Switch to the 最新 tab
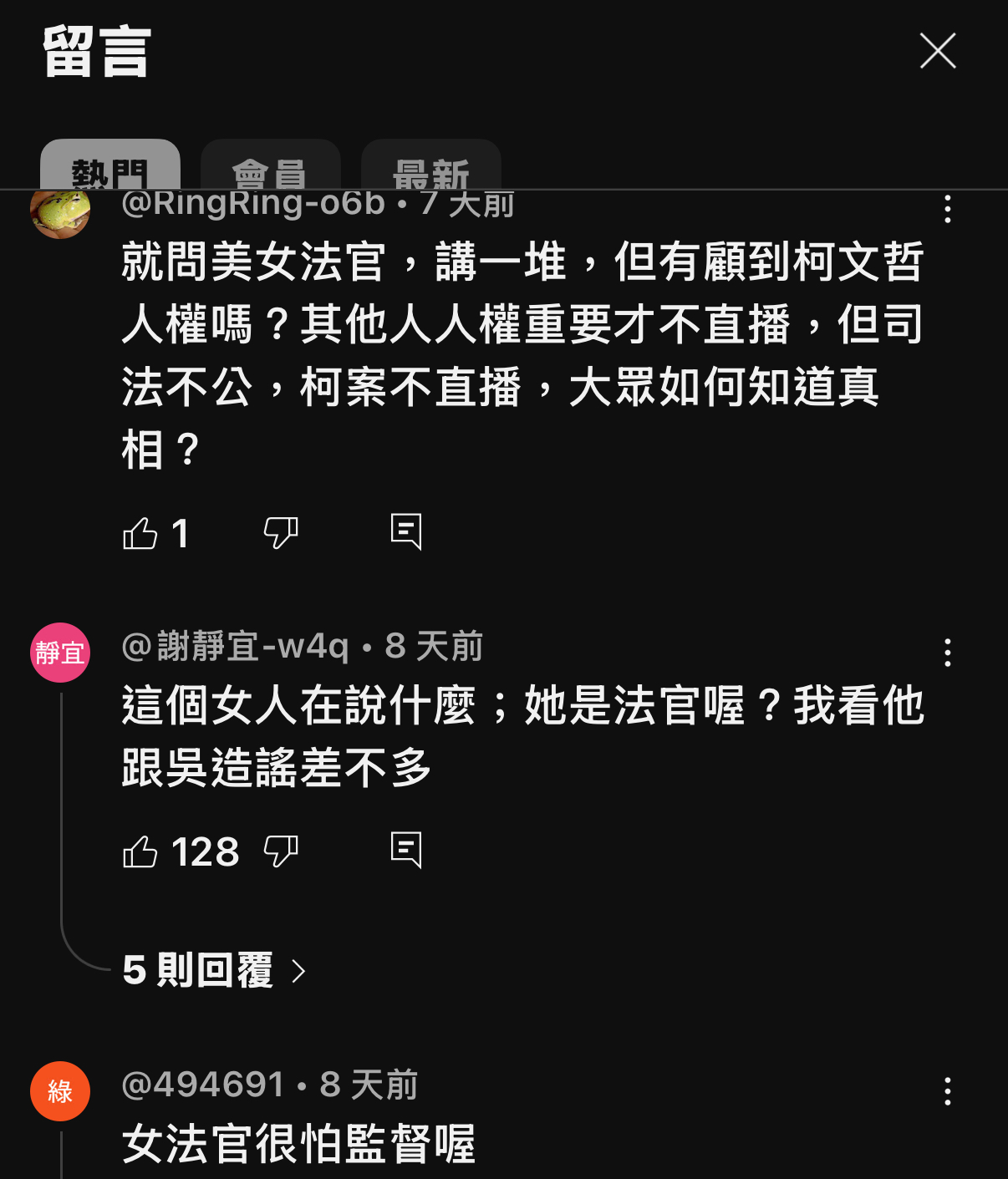 tap(430, 169)
